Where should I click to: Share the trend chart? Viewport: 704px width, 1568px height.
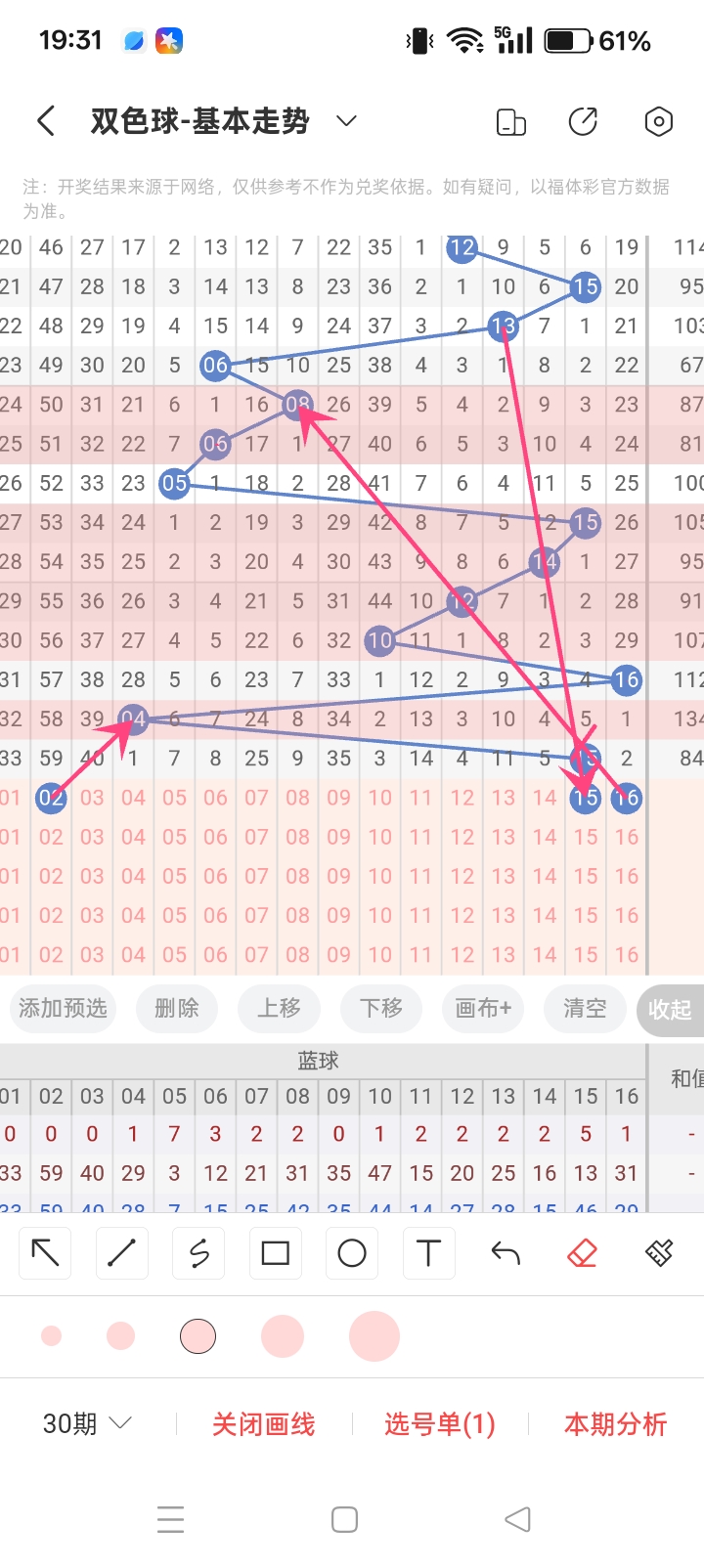click(x=584, y=122)
